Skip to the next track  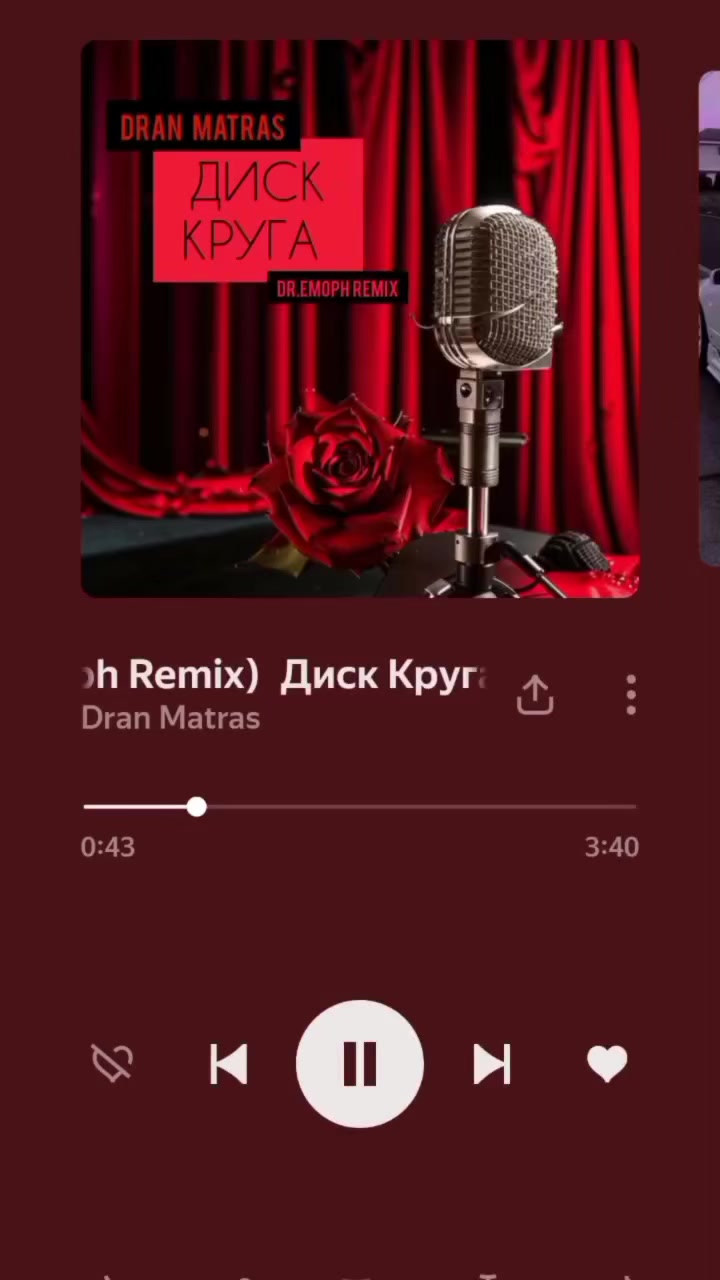491,1064
